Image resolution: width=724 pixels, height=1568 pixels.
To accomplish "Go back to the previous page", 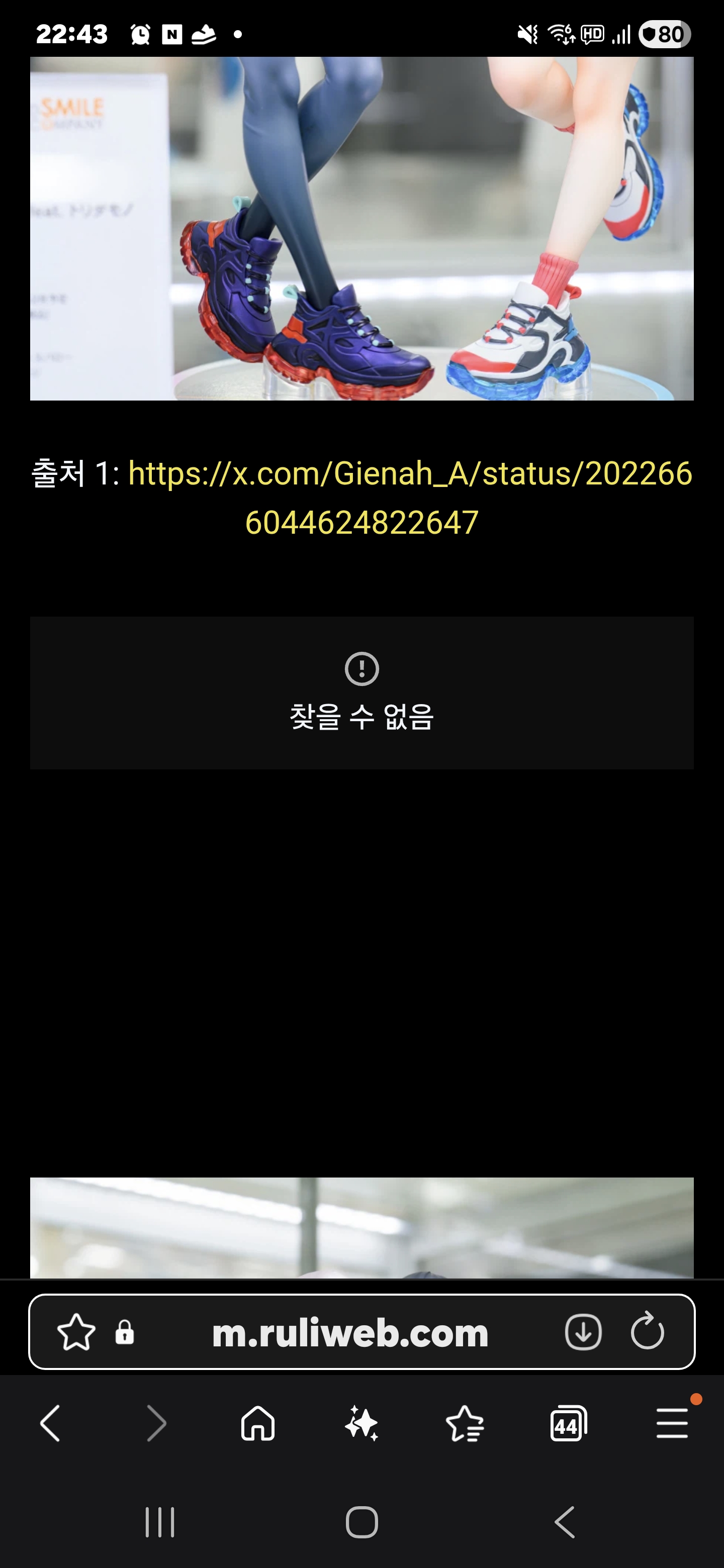I will coord(51,1423).
